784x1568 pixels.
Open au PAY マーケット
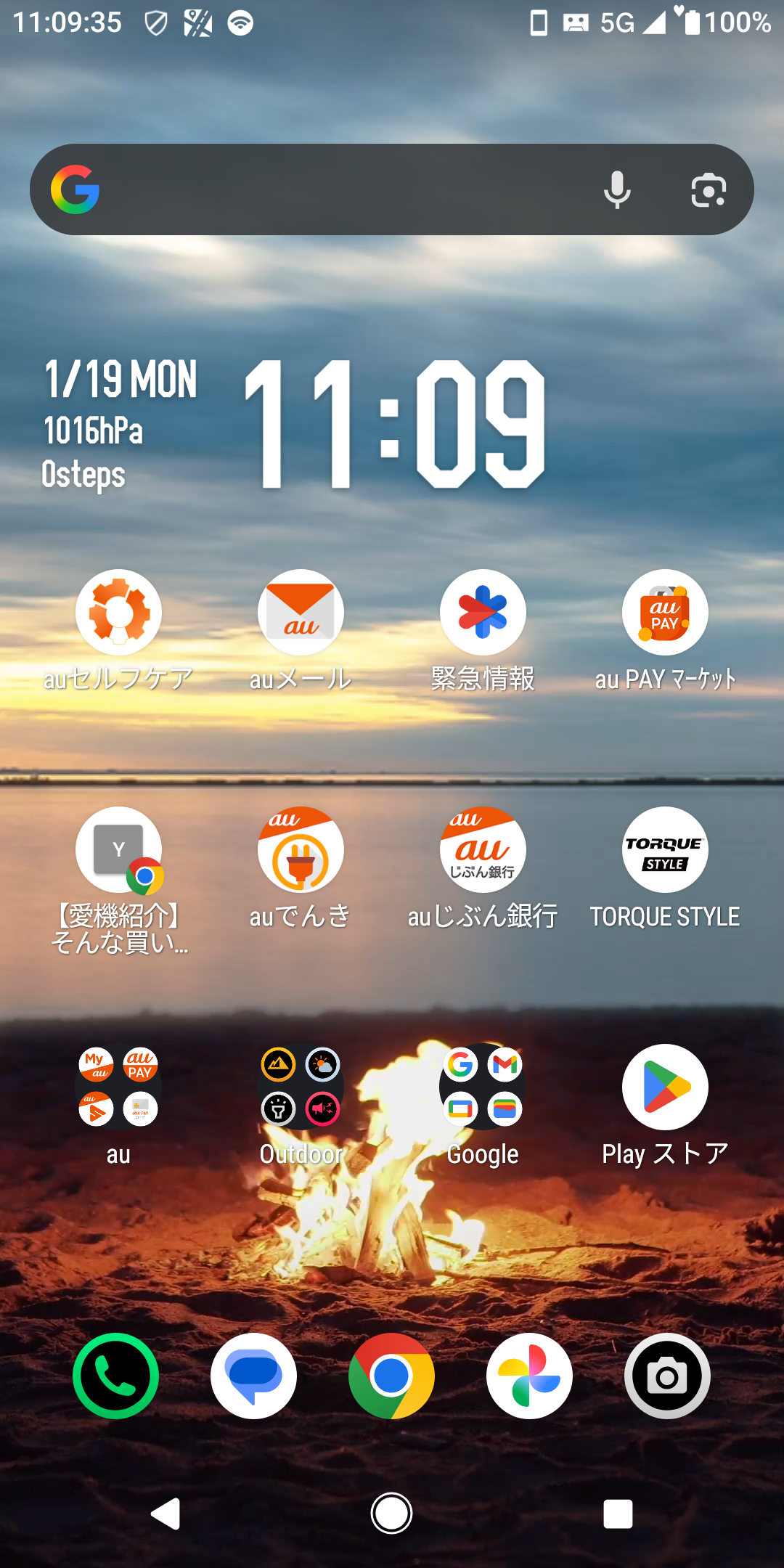click(665, 613)
